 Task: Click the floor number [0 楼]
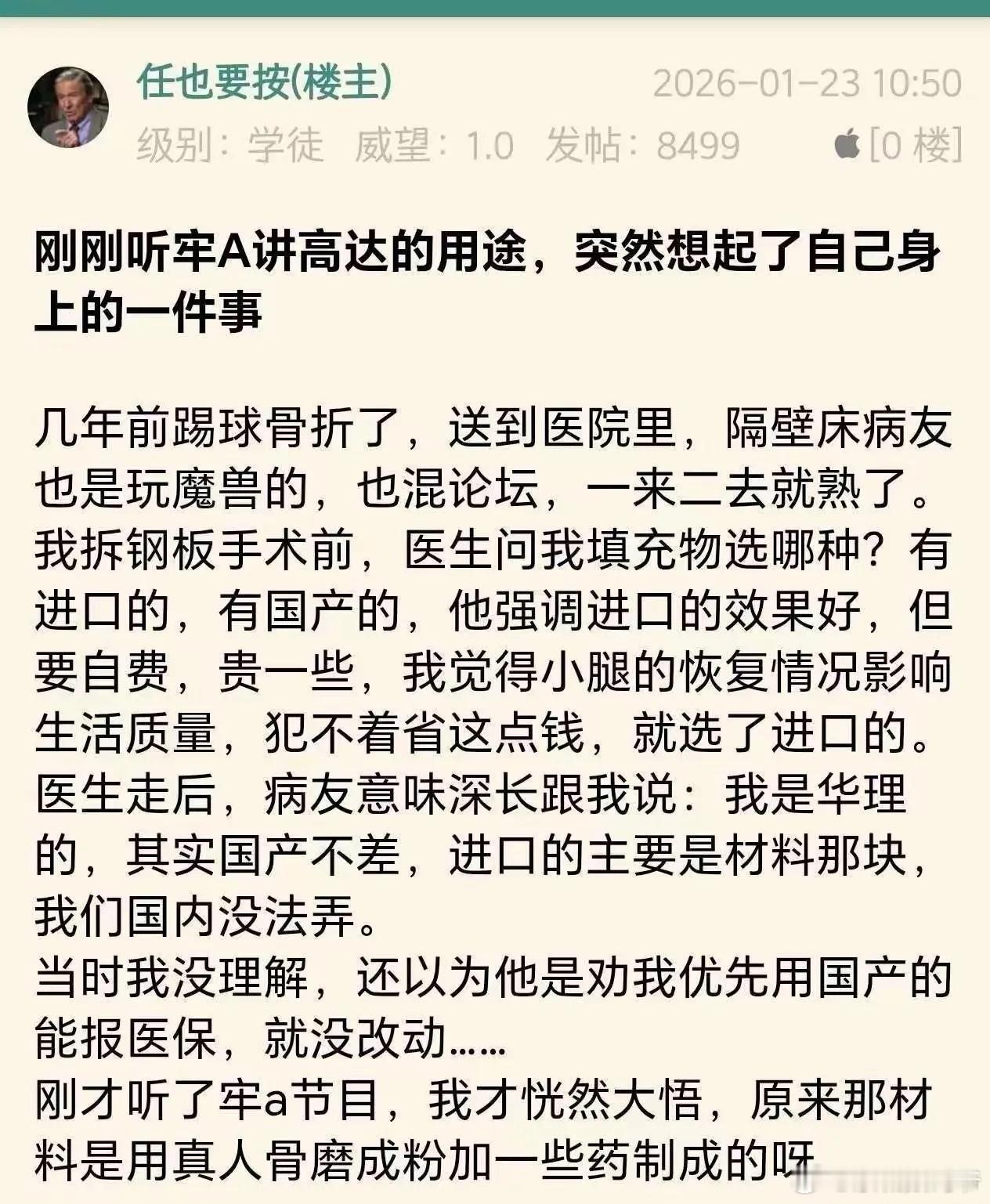click(x=912, y=143)
